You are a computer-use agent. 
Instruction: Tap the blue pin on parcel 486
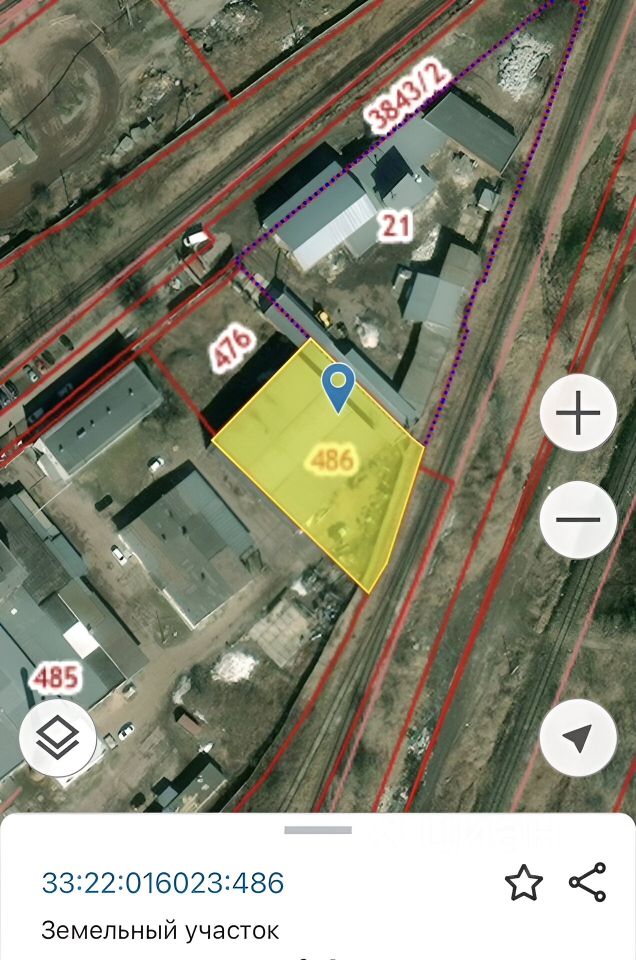click(x=340, y=386)
